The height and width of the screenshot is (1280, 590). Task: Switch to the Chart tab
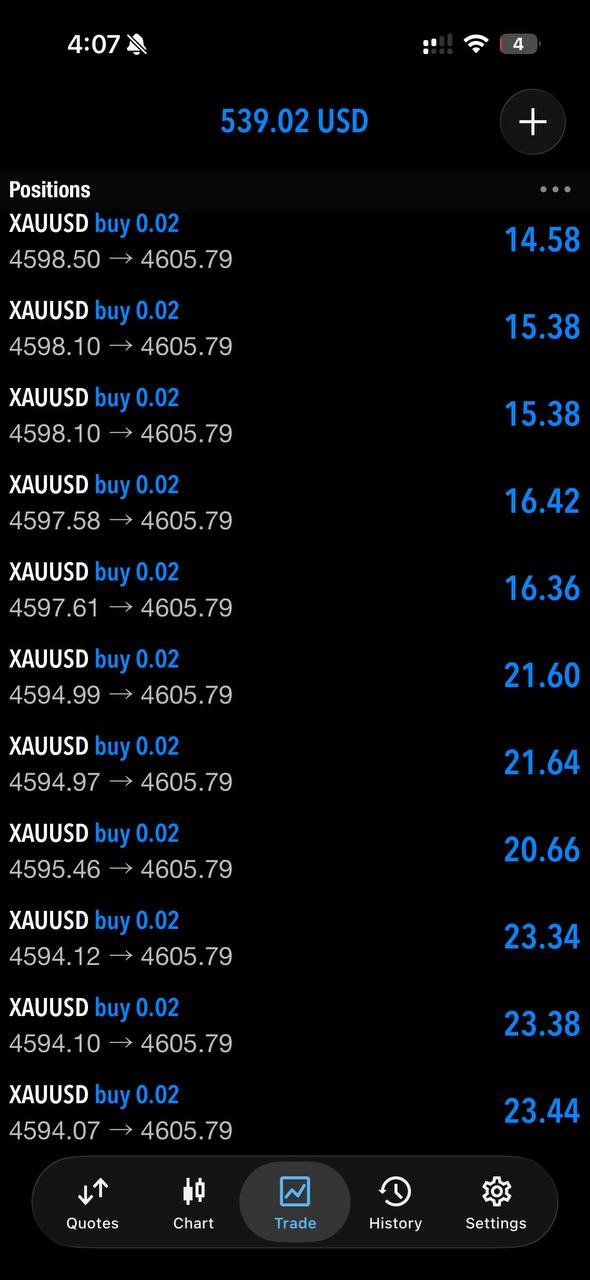point(193,1203)
